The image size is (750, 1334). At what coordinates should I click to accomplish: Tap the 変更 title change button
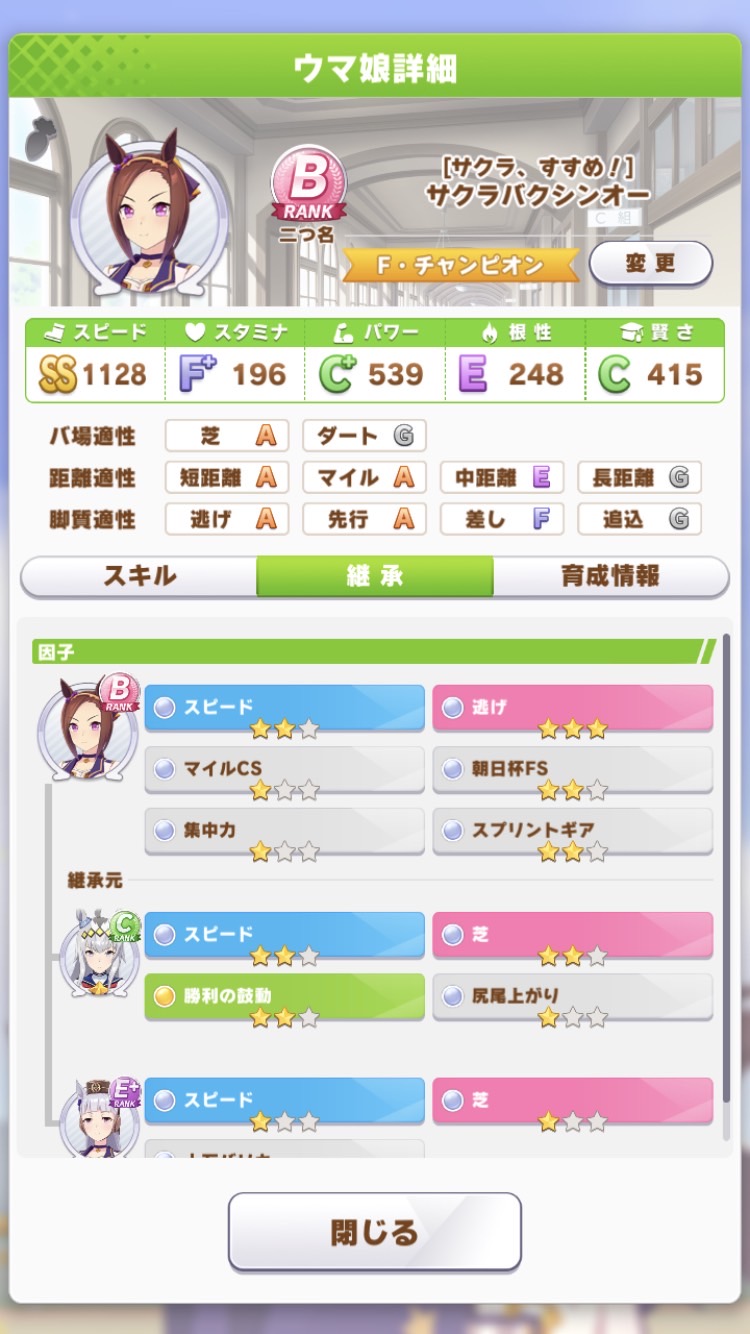pos(650,264)
